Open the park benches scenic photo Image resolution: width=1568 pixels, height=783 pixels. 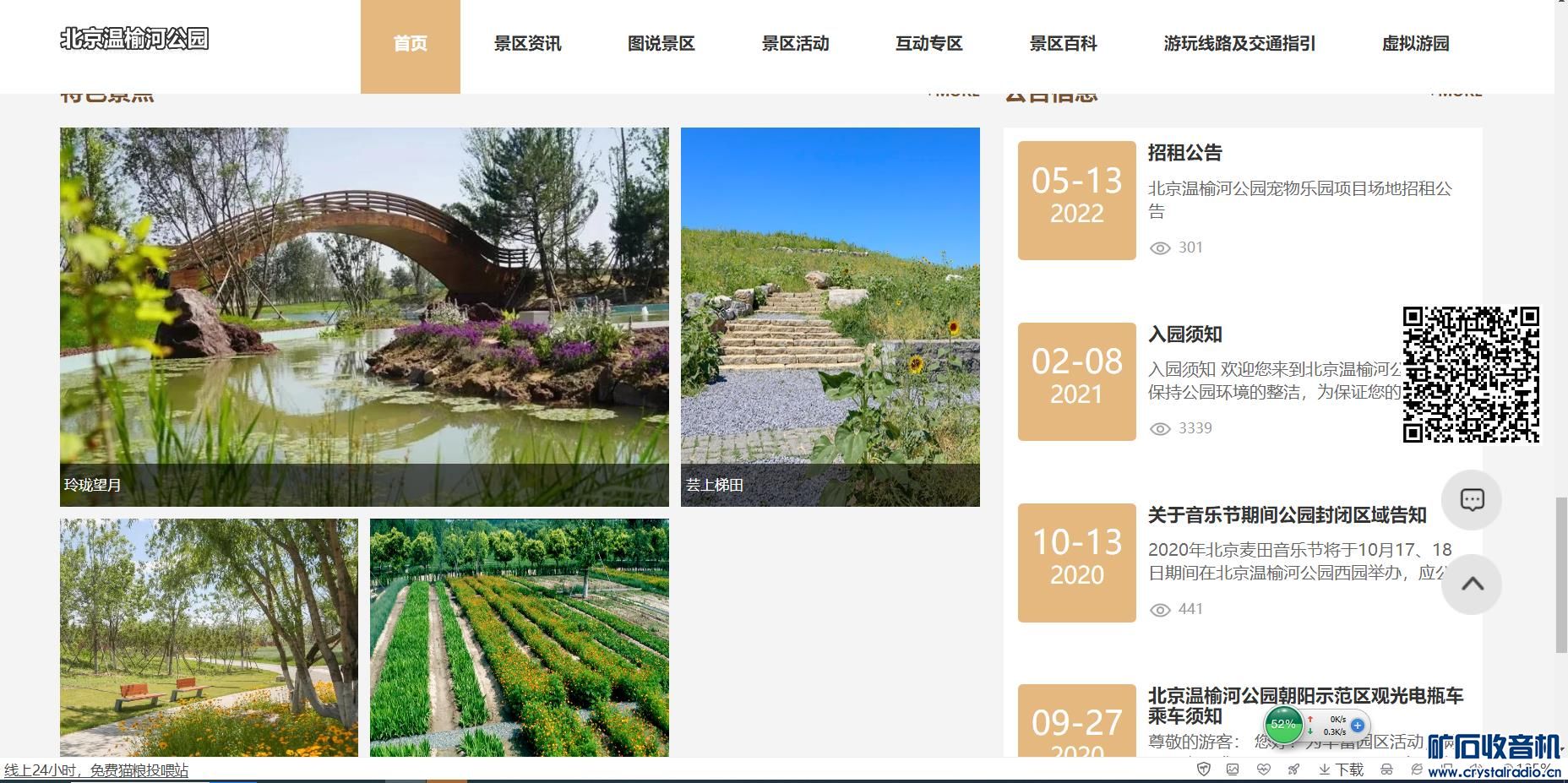(209, 637)
